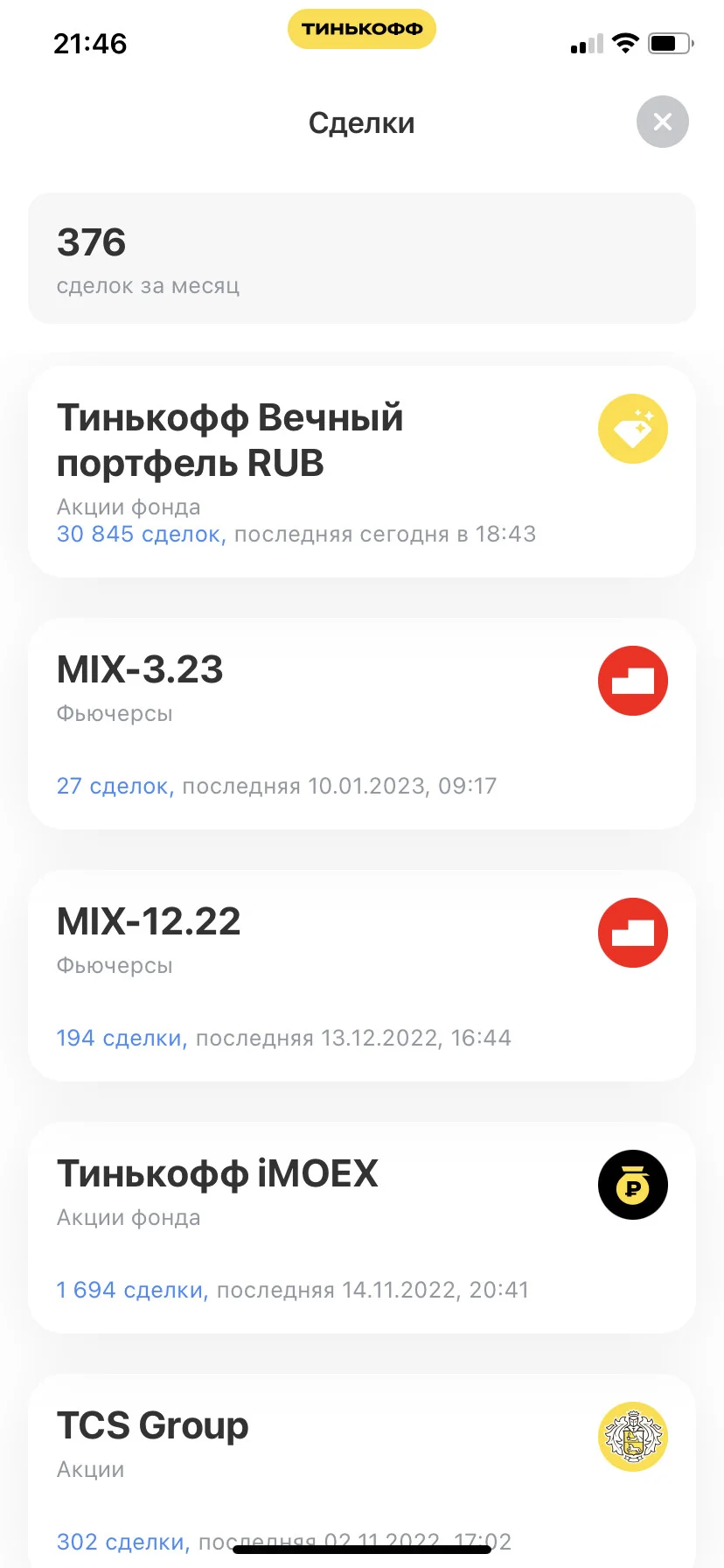Open the TCS Group stock card

click(x=362, y=1471)
